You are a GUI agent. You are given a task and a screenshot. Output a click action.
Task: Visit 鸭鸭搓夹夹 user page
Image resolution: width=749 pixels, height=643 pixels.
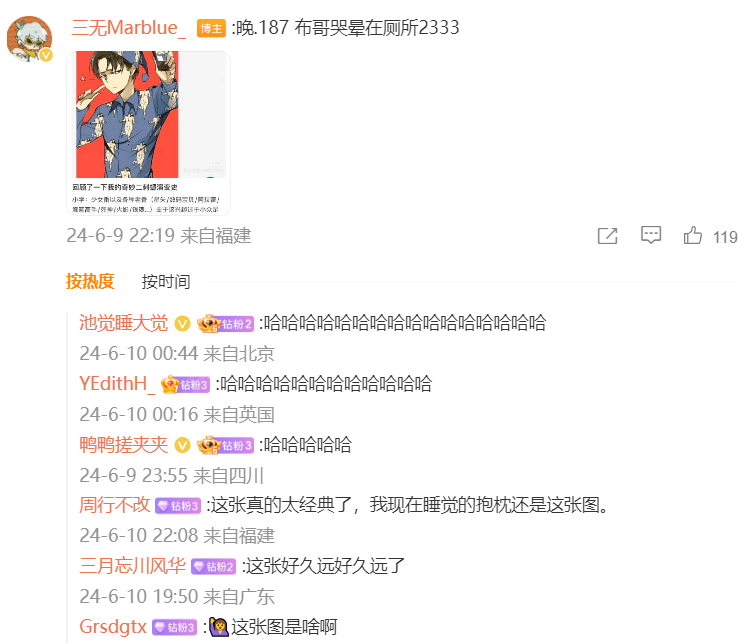tap(124, 444)
